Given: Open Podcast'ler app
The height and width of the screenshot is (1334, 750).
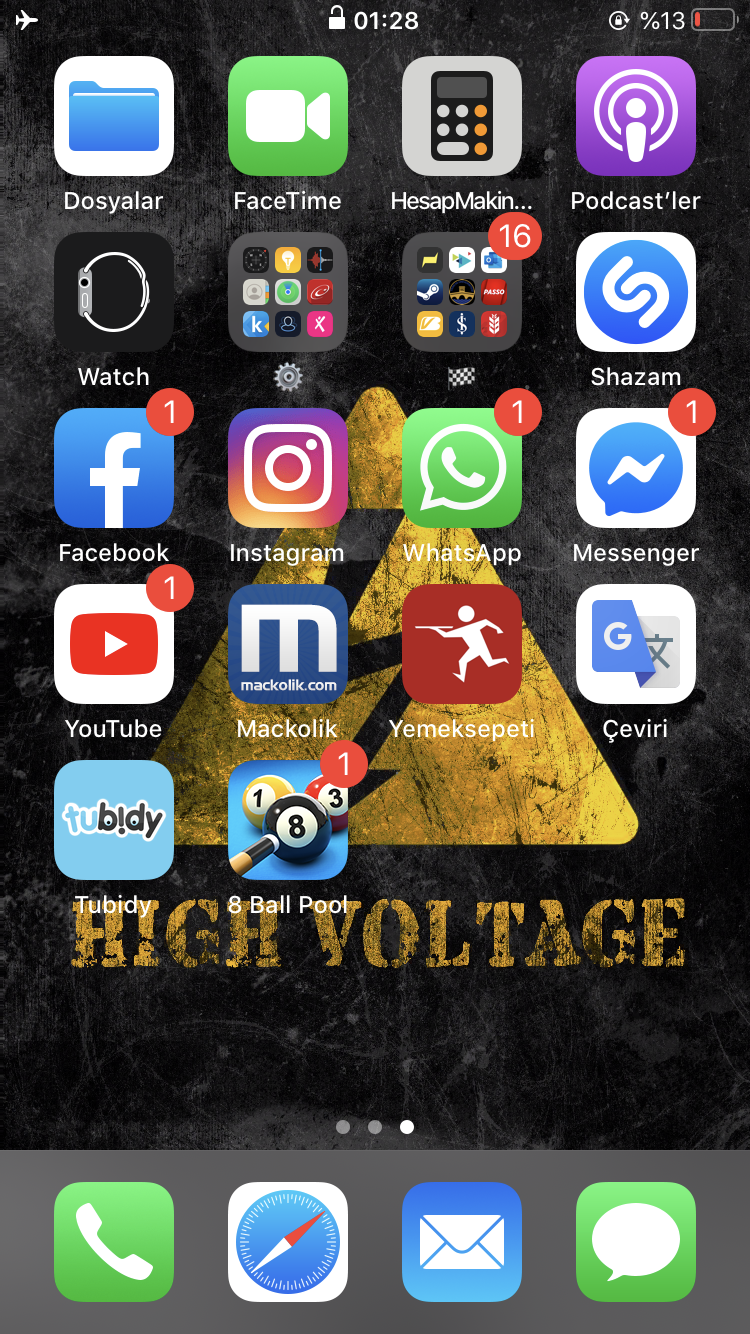Looking at the screenshot, I should pos(636,116).
